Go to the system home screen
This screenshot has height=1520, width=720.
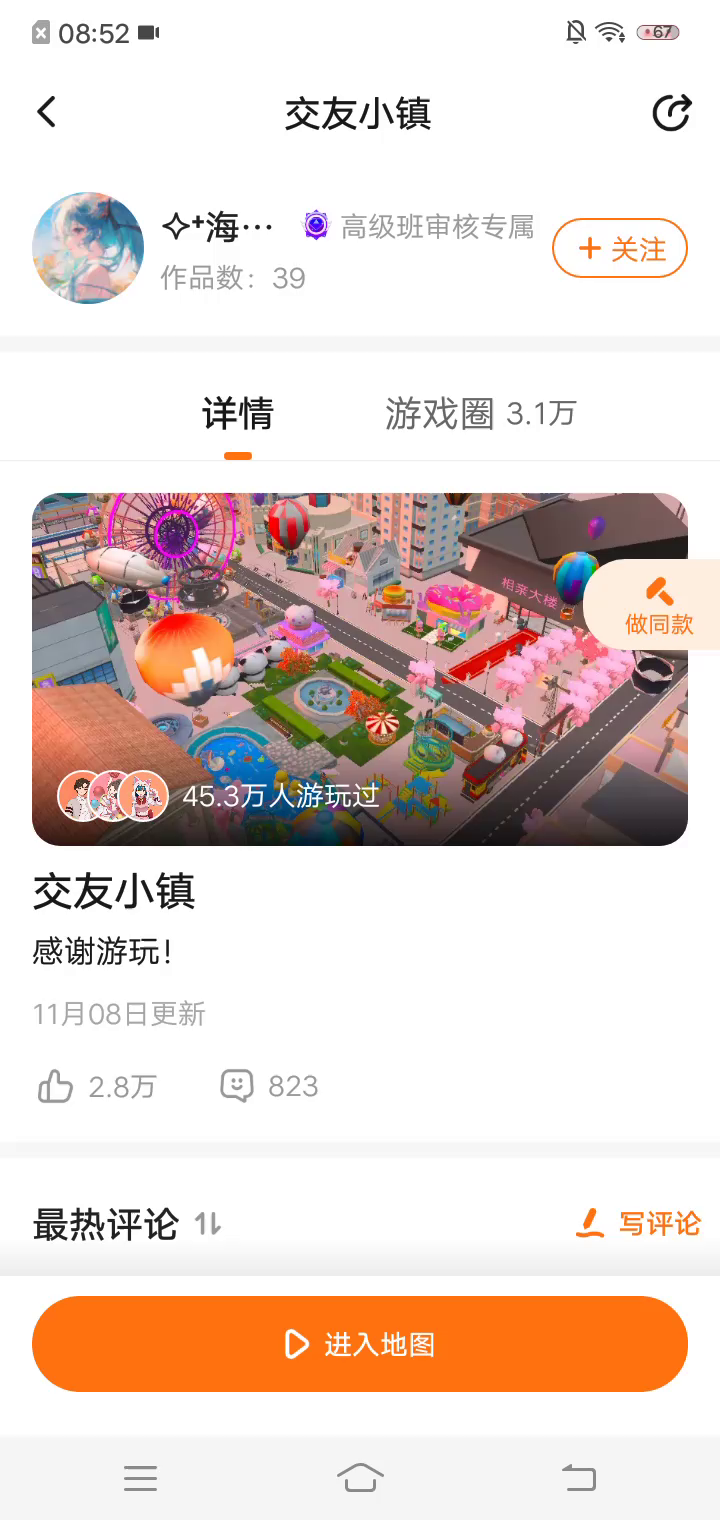(360, 1477)
